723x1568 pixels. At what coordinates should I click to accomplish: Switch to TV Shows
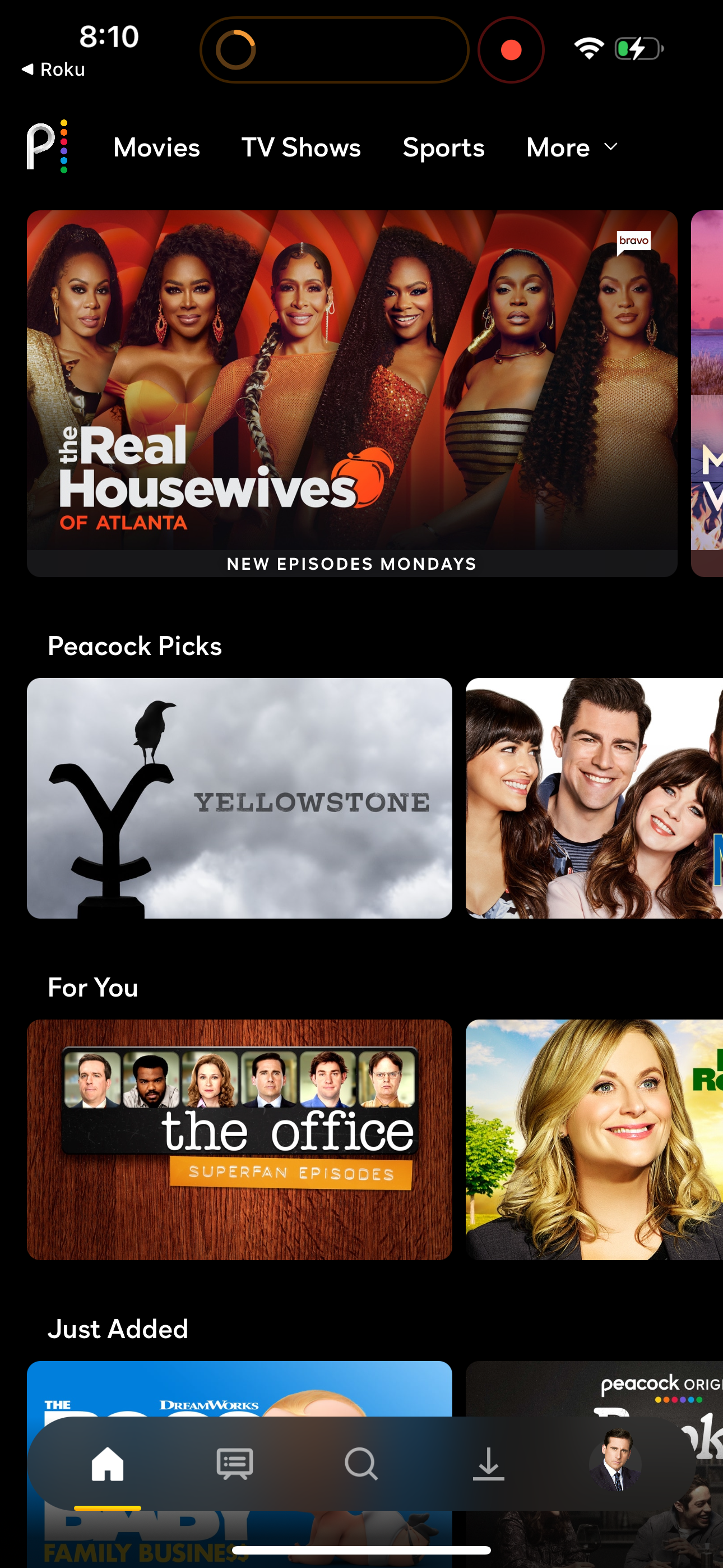coord(300,147)
